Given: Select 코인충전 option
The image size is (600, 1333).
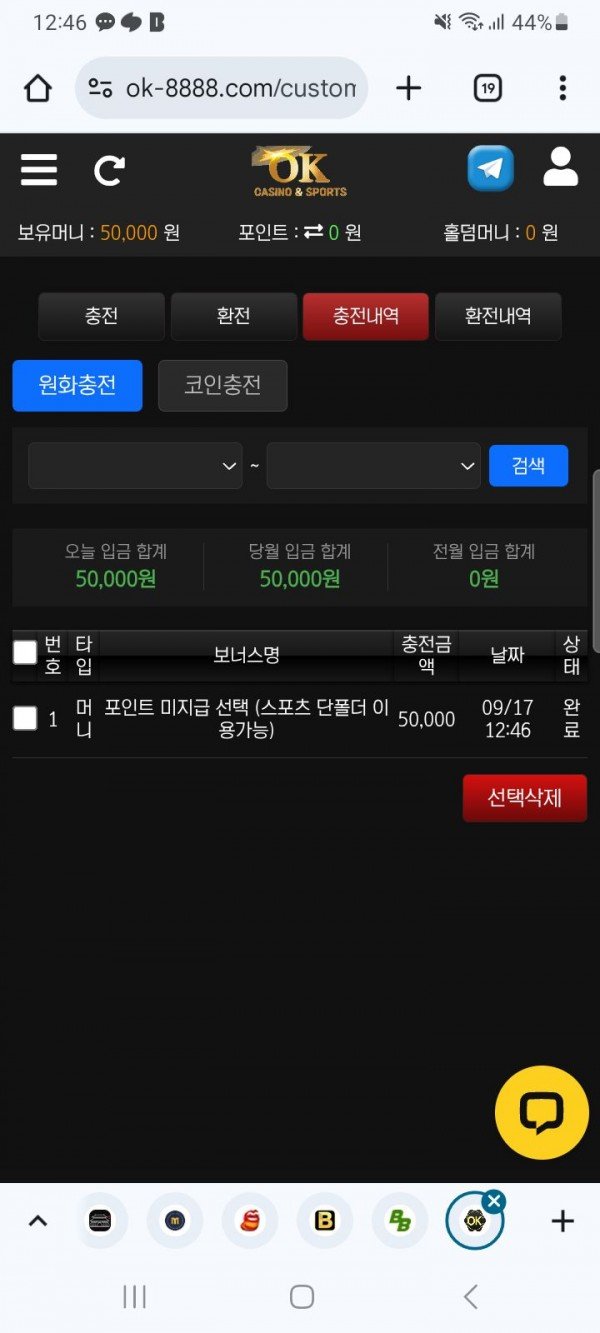Looking at the screenshot, I should tap(222, 385).
